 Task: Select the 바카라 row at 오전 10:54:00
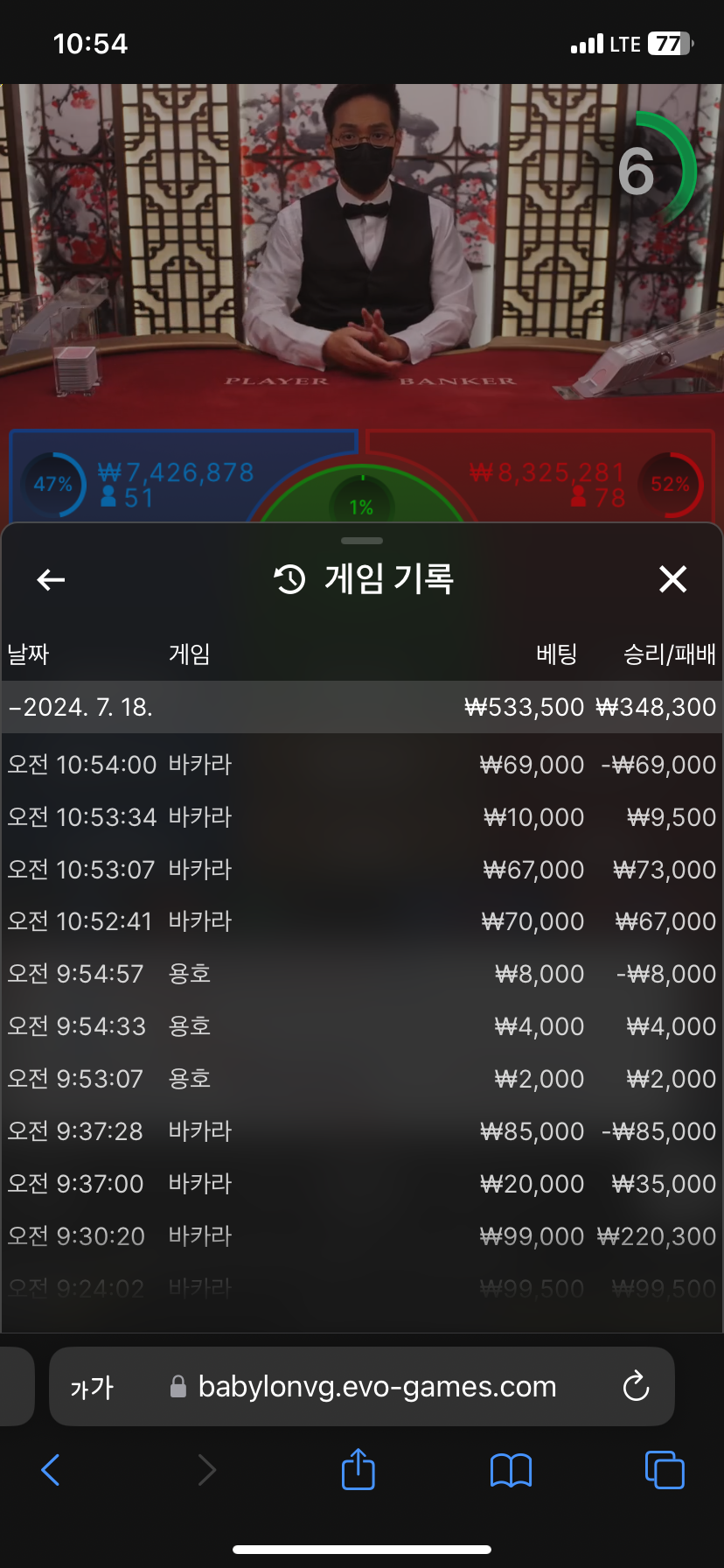click(362, 764)
